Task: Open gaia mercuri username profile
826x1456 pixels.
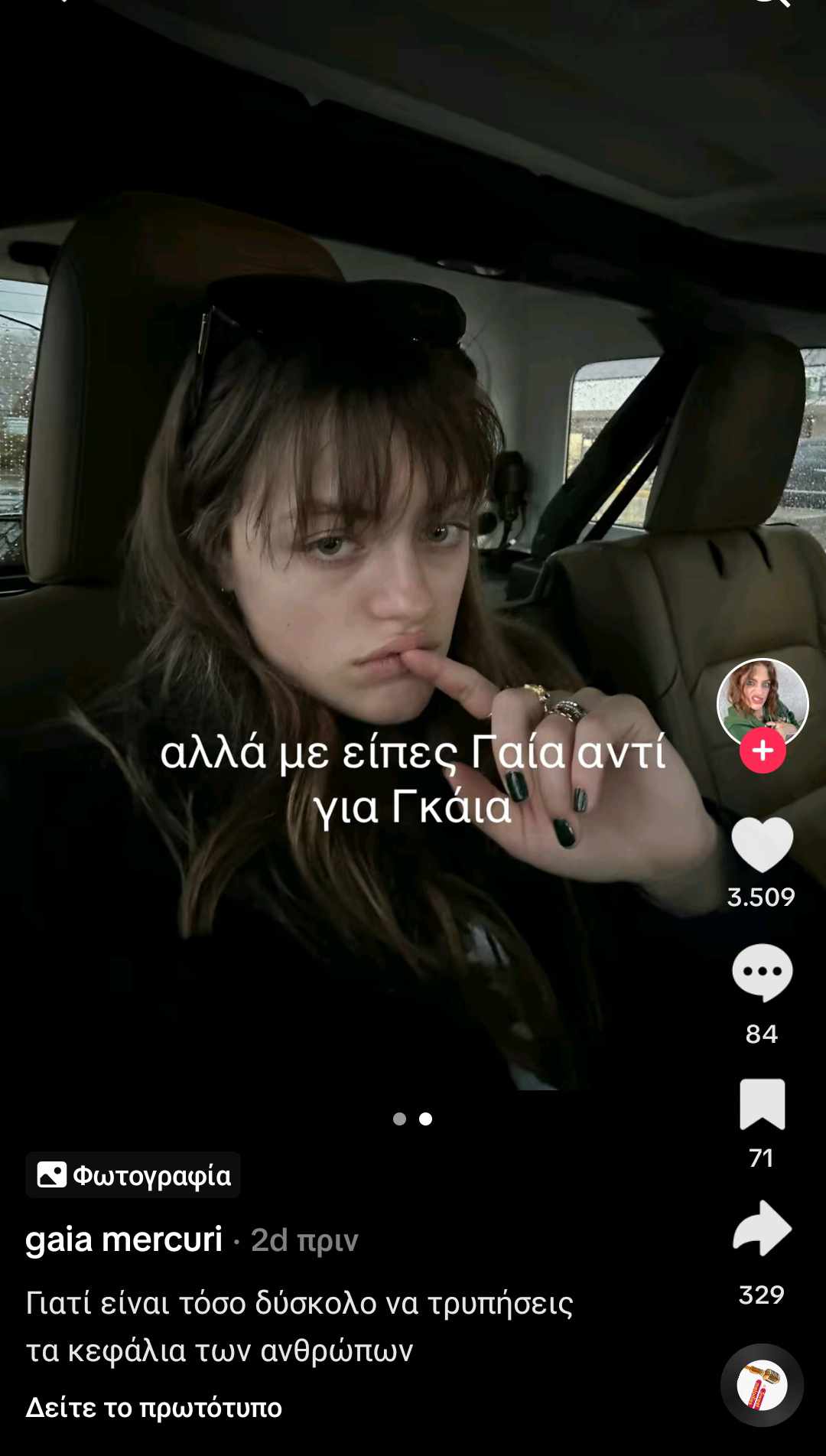Action: pyautogui.click(x=124, y=1239)
